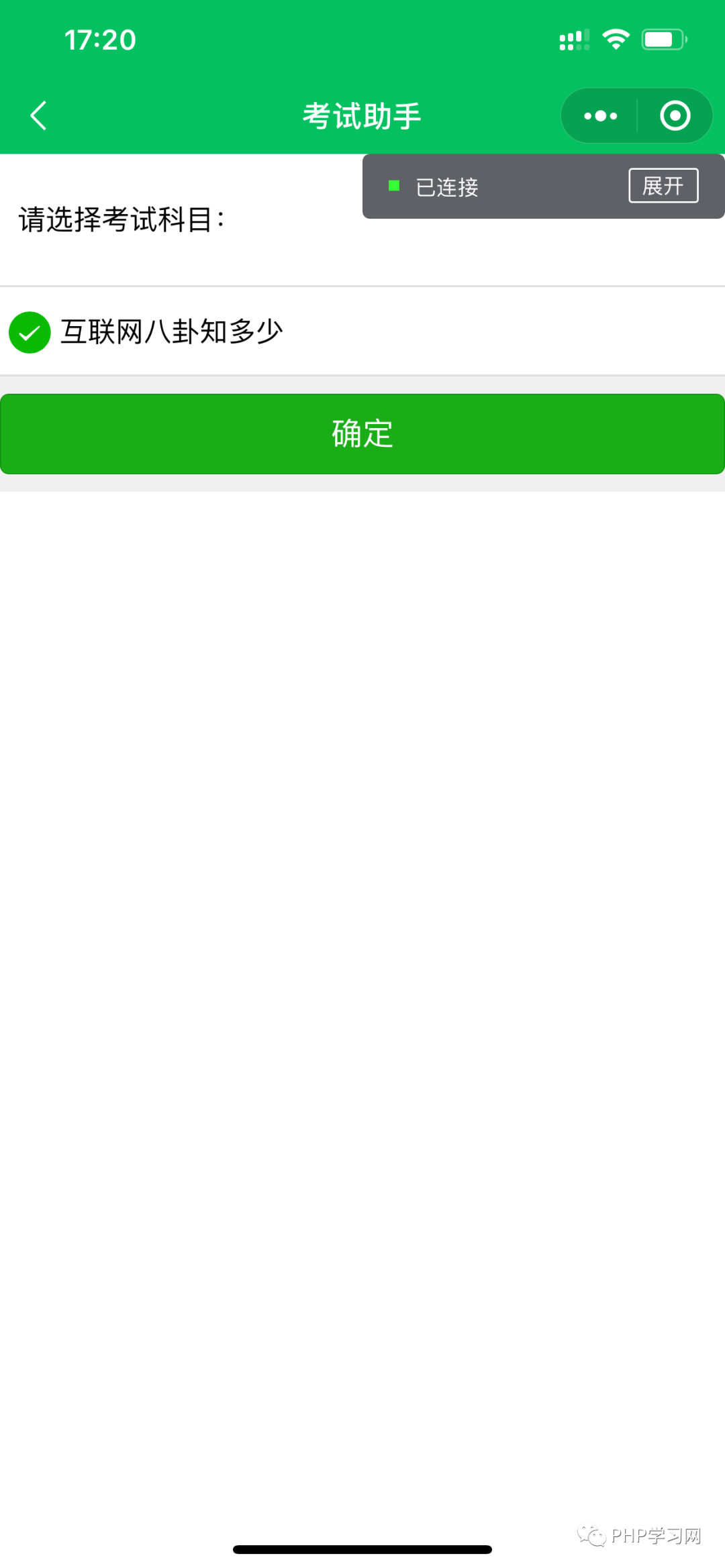The height and width of the screenshot is (1568, 725).
Task: Close the mini program via circle icon
Action: 675,116
